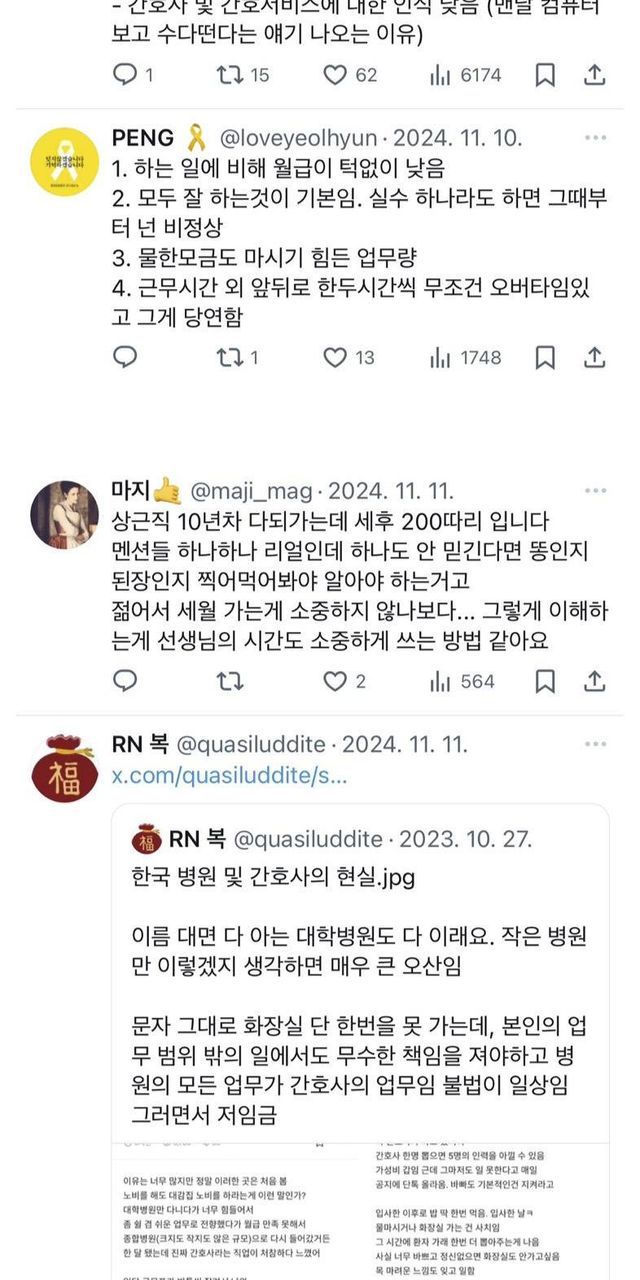The width and height of the screenshot is (640, 1280).
Task: Share the tweet by 마지
Action: (x=594, y=681)
